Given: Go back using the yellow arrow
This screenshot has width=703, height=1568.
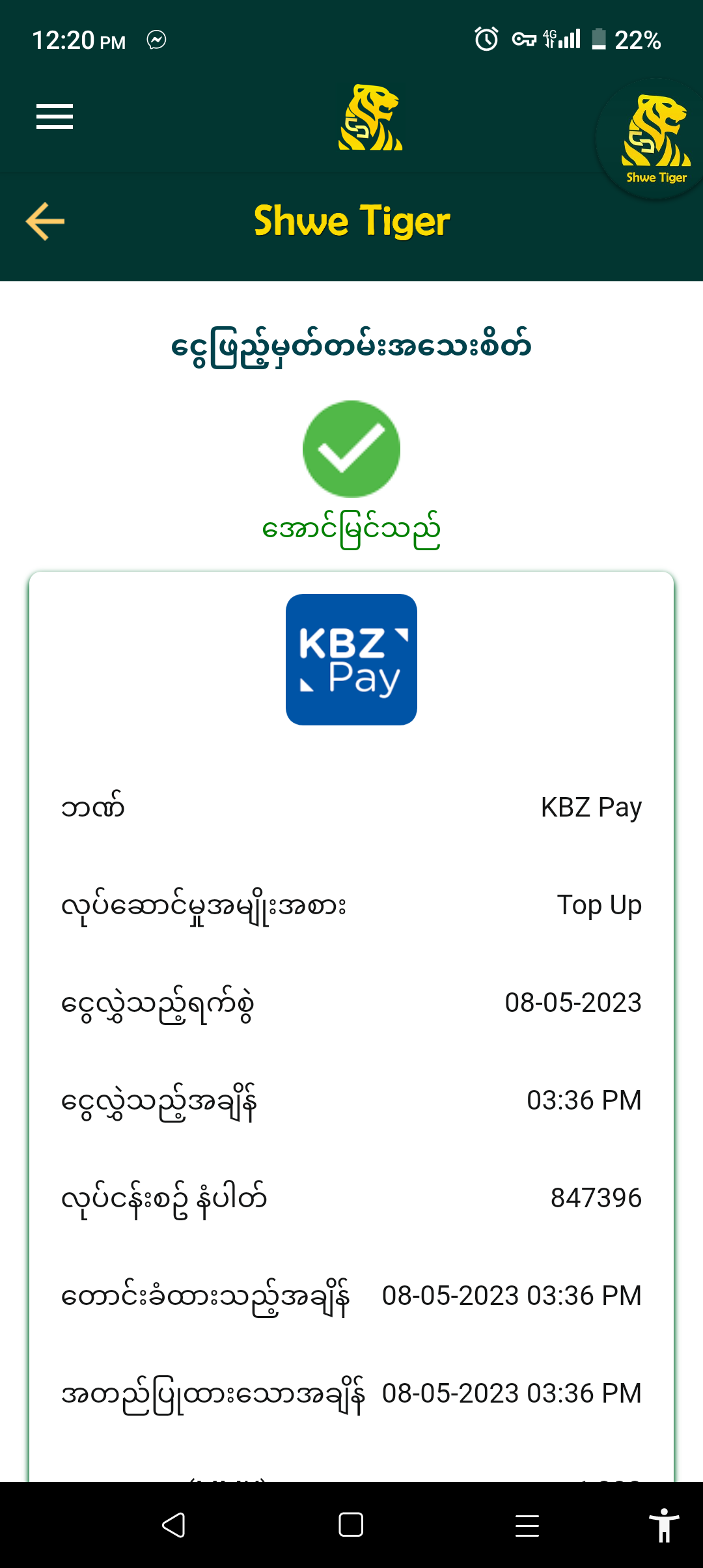Looking at the screenshot, I should pos(46,221).
